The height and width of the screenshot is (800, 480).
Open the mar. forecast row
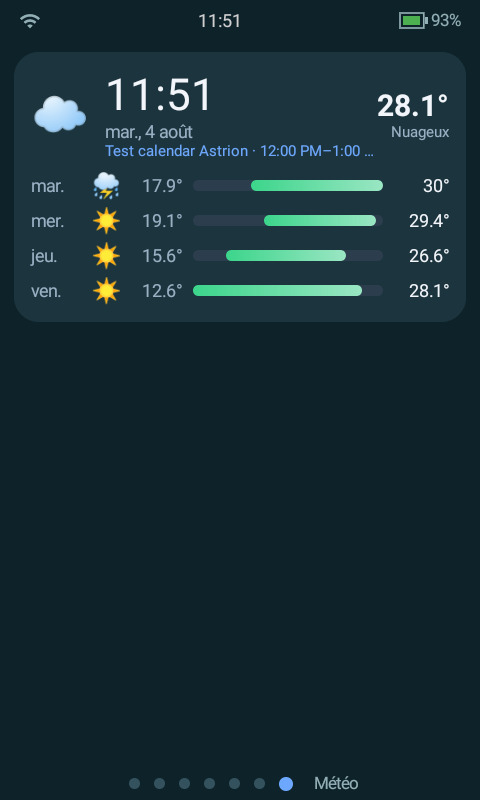240,186
